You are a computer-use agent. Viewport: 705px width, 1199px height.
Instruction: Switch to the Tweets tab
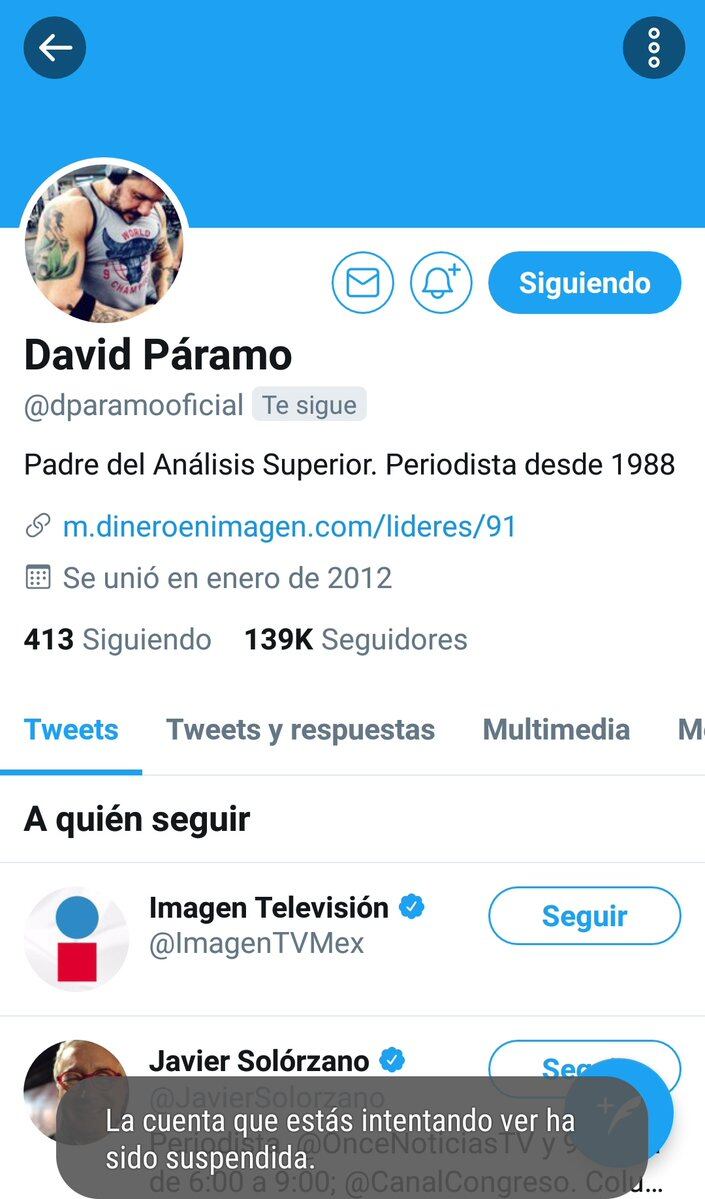(71, 730)
